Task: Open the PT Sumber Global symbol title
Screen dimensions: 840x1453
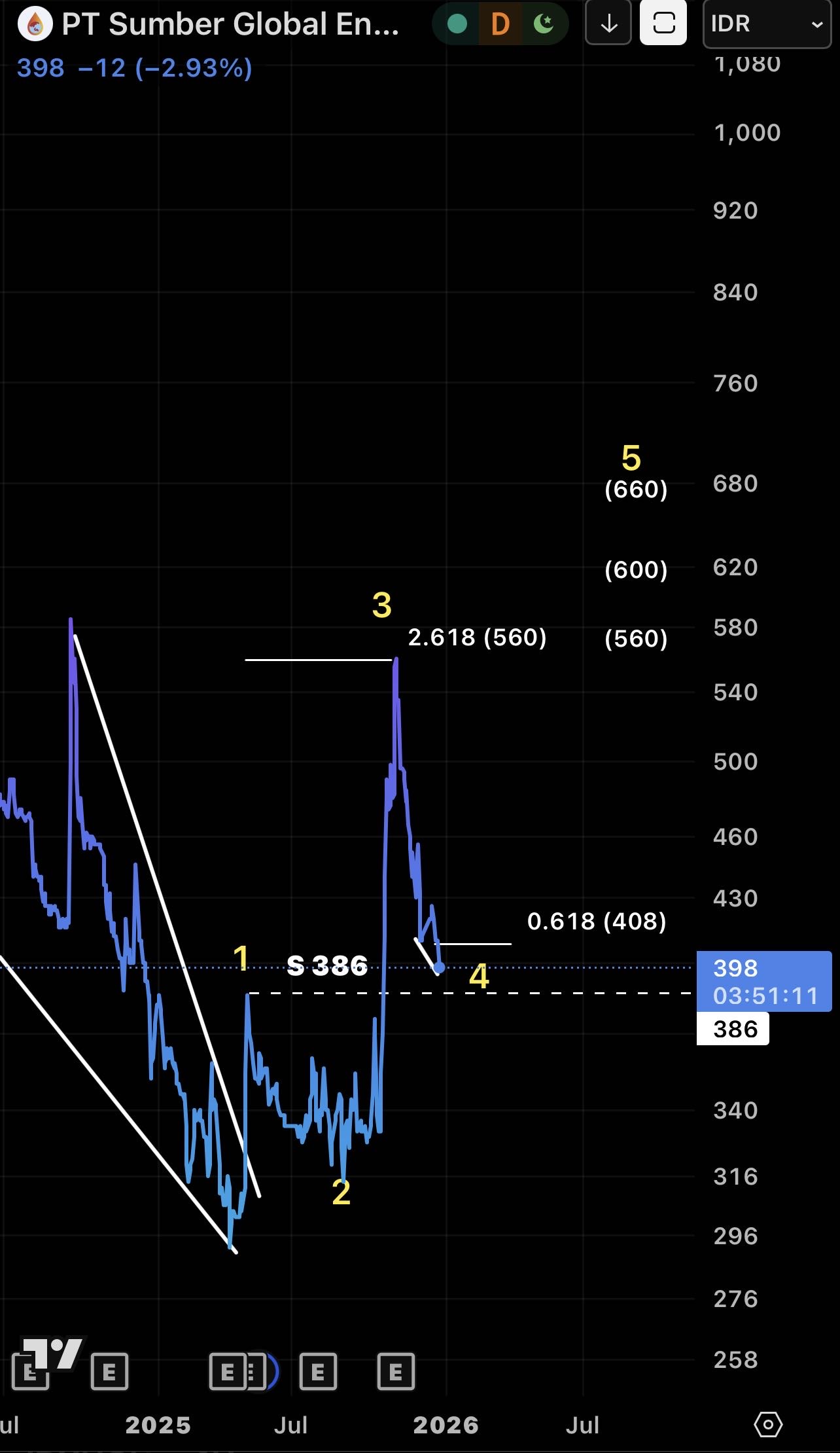Action: click(x=229, y=25)
